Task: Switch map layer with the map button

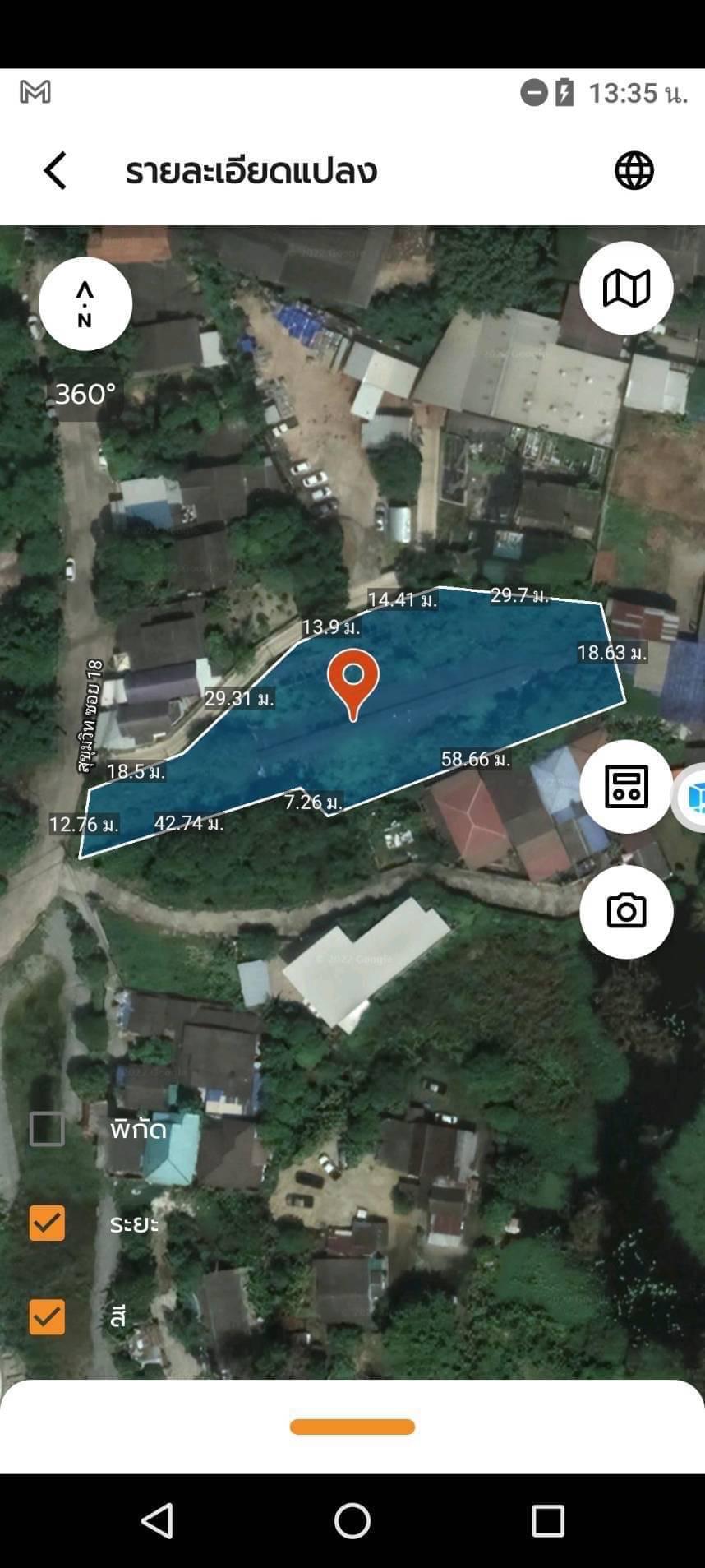Action: coord(626,289)
